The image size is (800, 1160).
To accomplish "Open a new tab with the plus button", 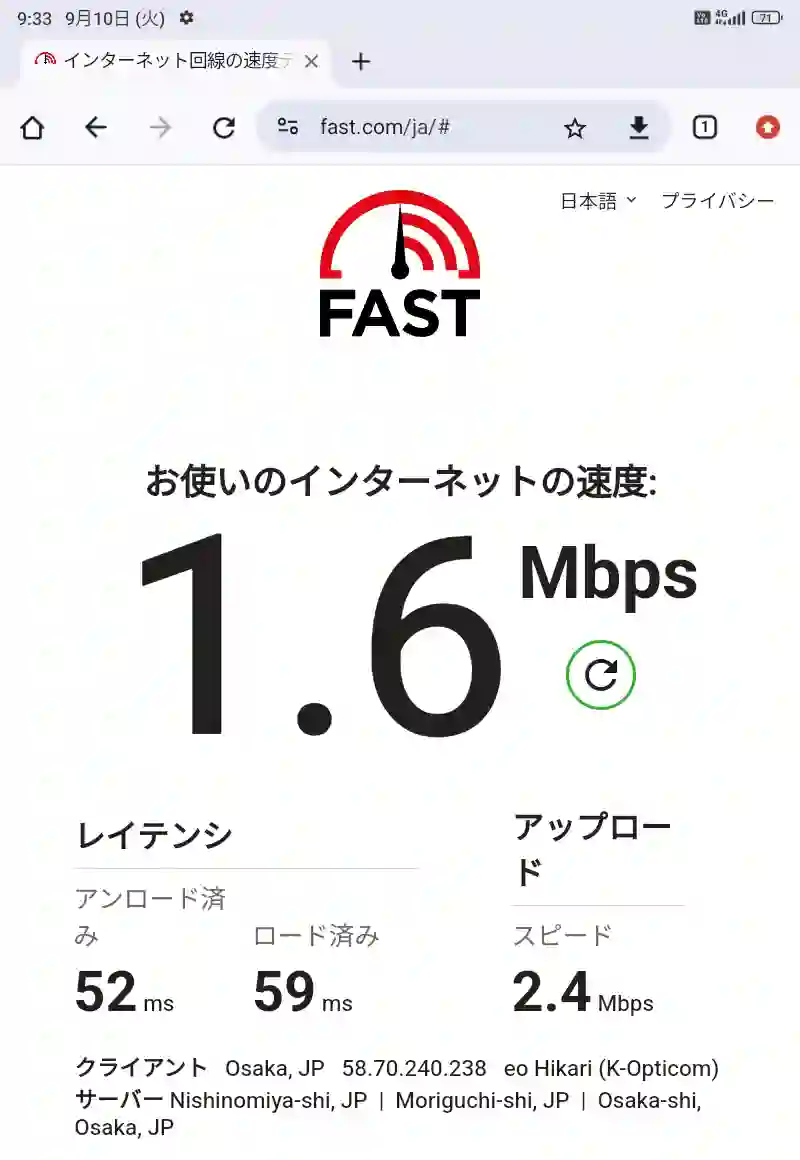I will [x=361, y=62].
